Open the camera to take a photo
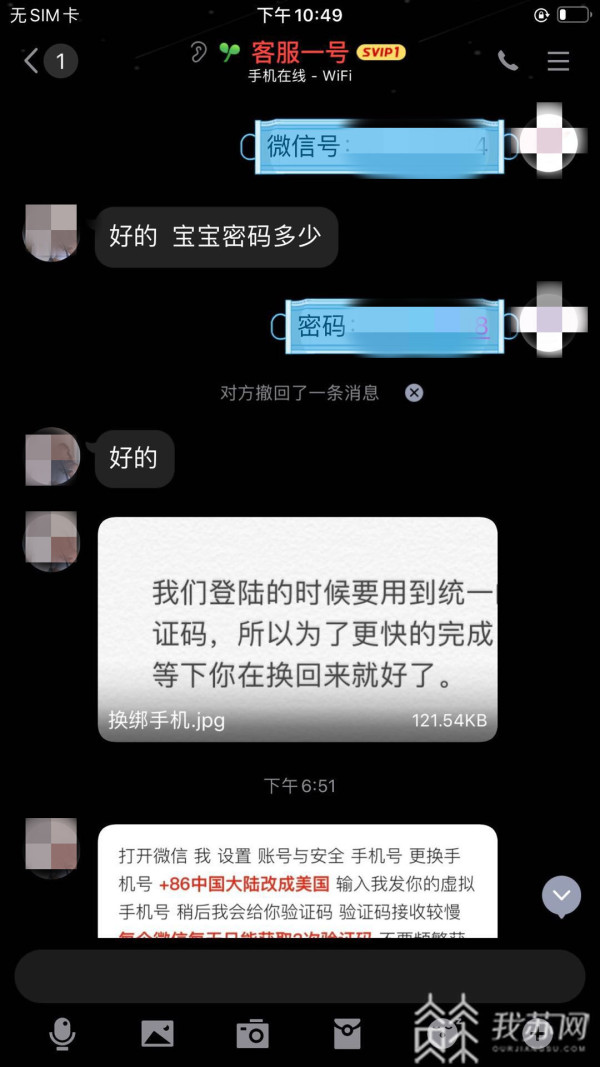This screenshot has width=600, height=1067. coord(252,1034)
